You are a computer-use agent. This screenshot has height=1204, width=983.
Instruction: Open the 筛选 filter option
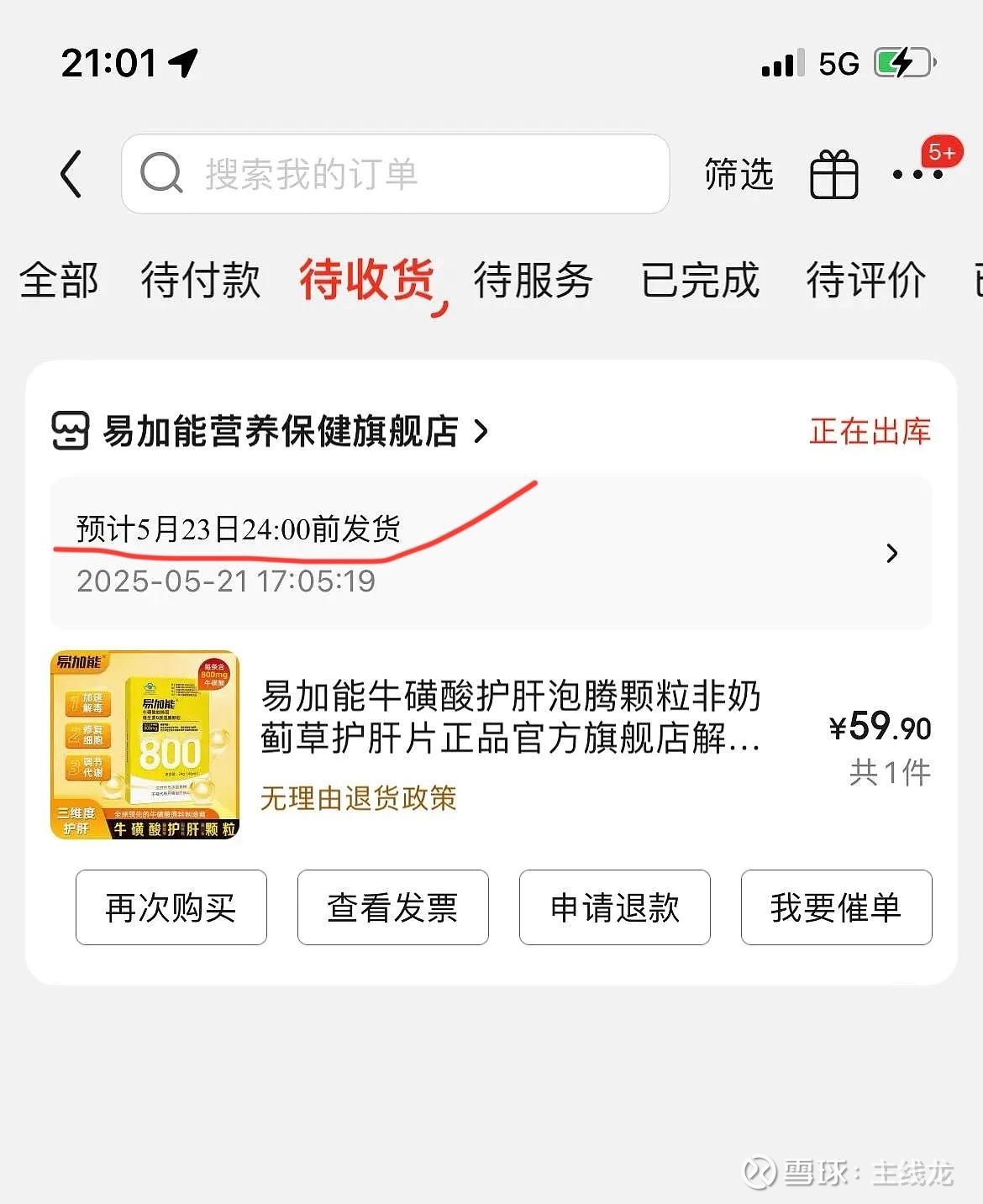coord(738,174)
